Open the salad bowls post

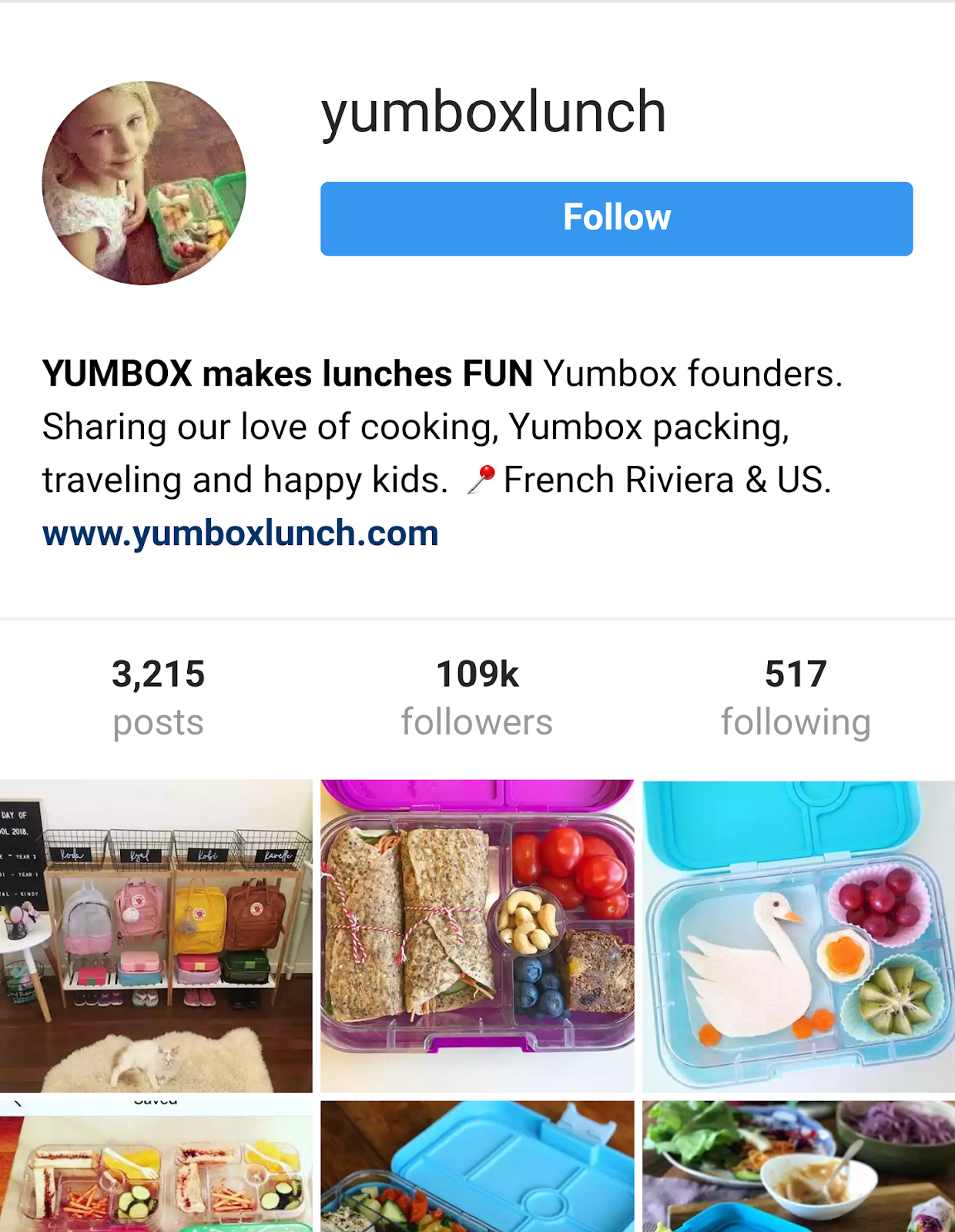pos(798,1167)
